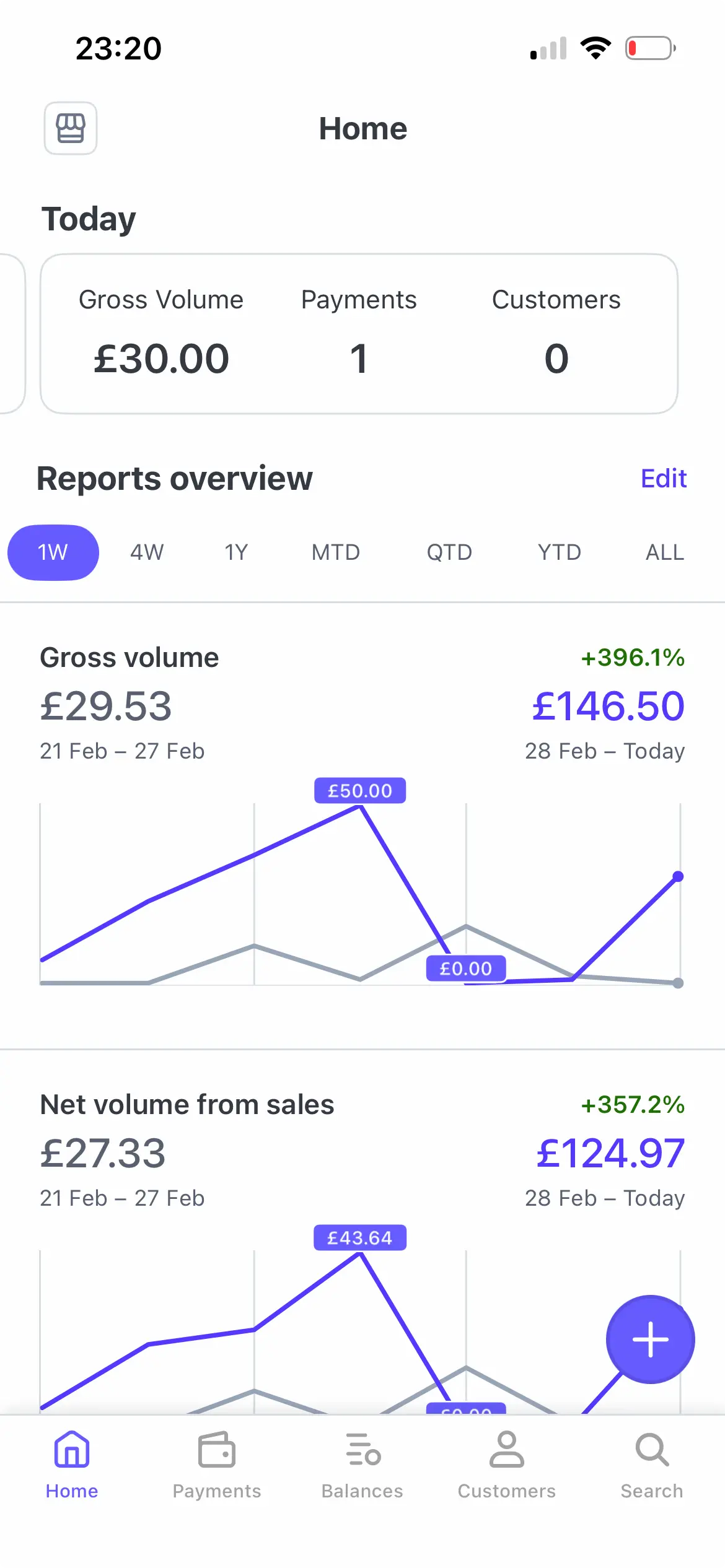Tap the £50.00 chart tooltip

tap(360, 790)
